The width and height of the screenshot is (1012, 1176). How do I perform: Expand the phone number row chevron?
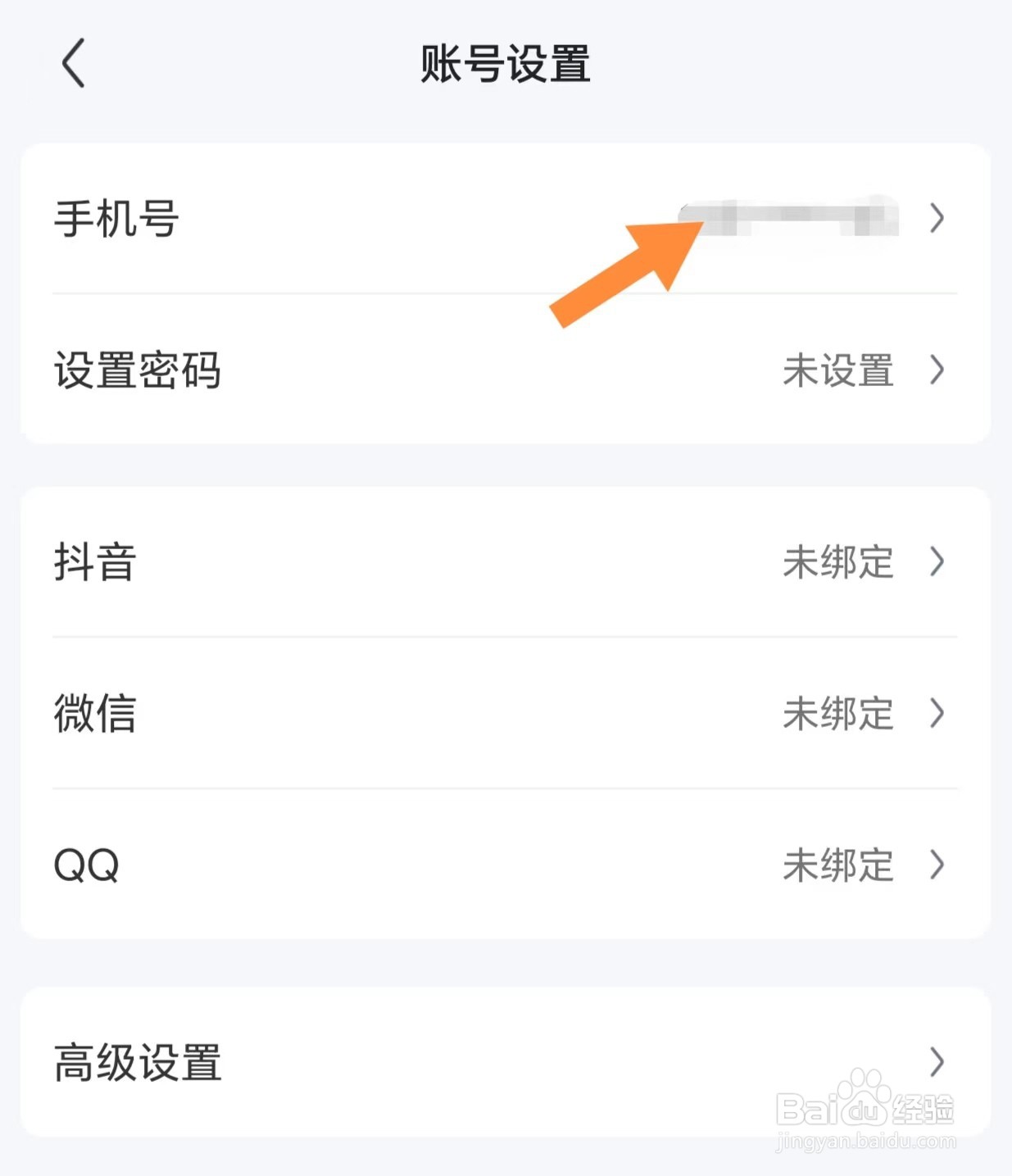(937, 218)
